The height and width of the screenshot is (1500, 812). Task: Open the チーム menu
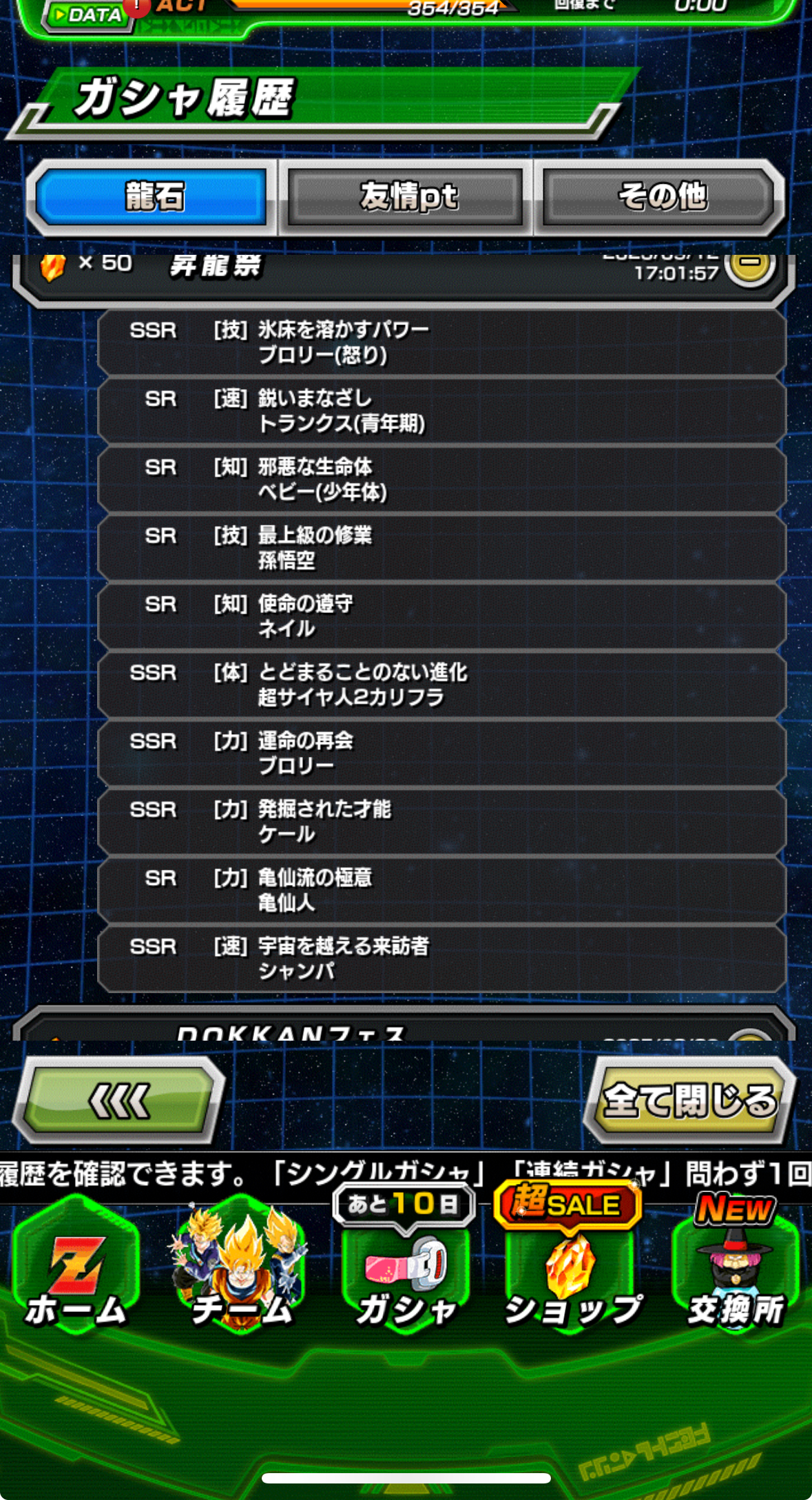pos(240,1274)
